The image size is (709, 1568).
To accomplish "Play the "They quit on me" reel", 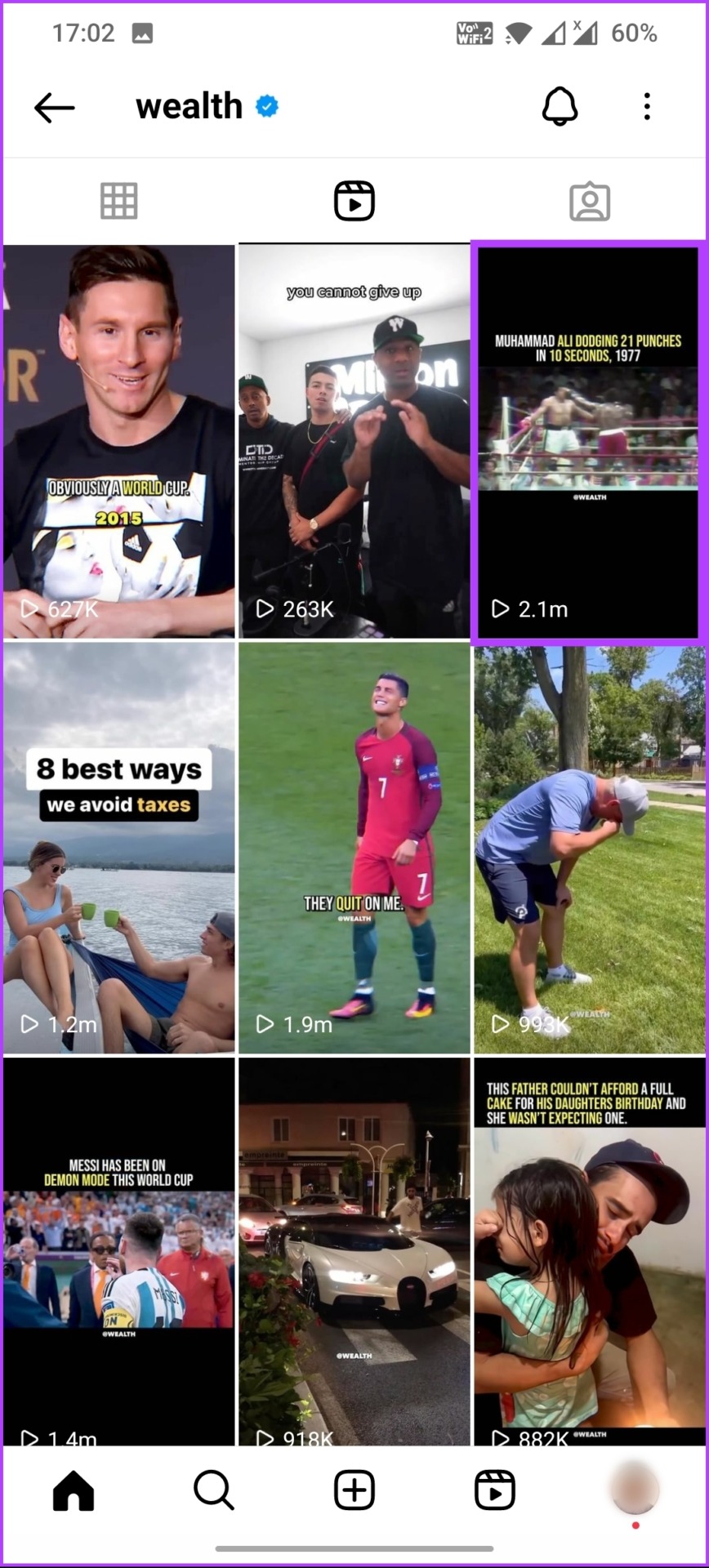I will click(354, 848).
